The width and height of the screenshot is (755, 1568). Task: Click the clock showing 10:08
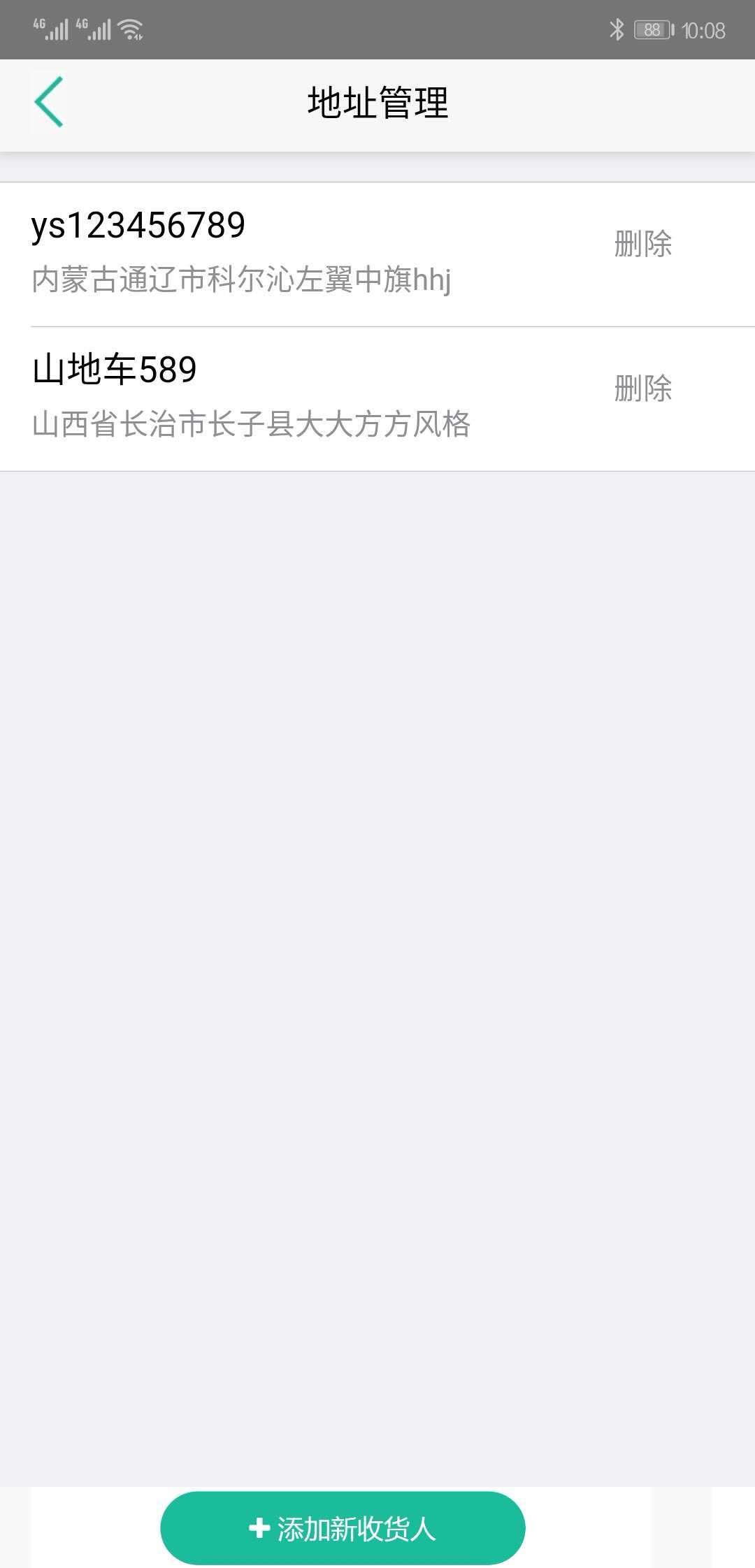tap(706, 28)
